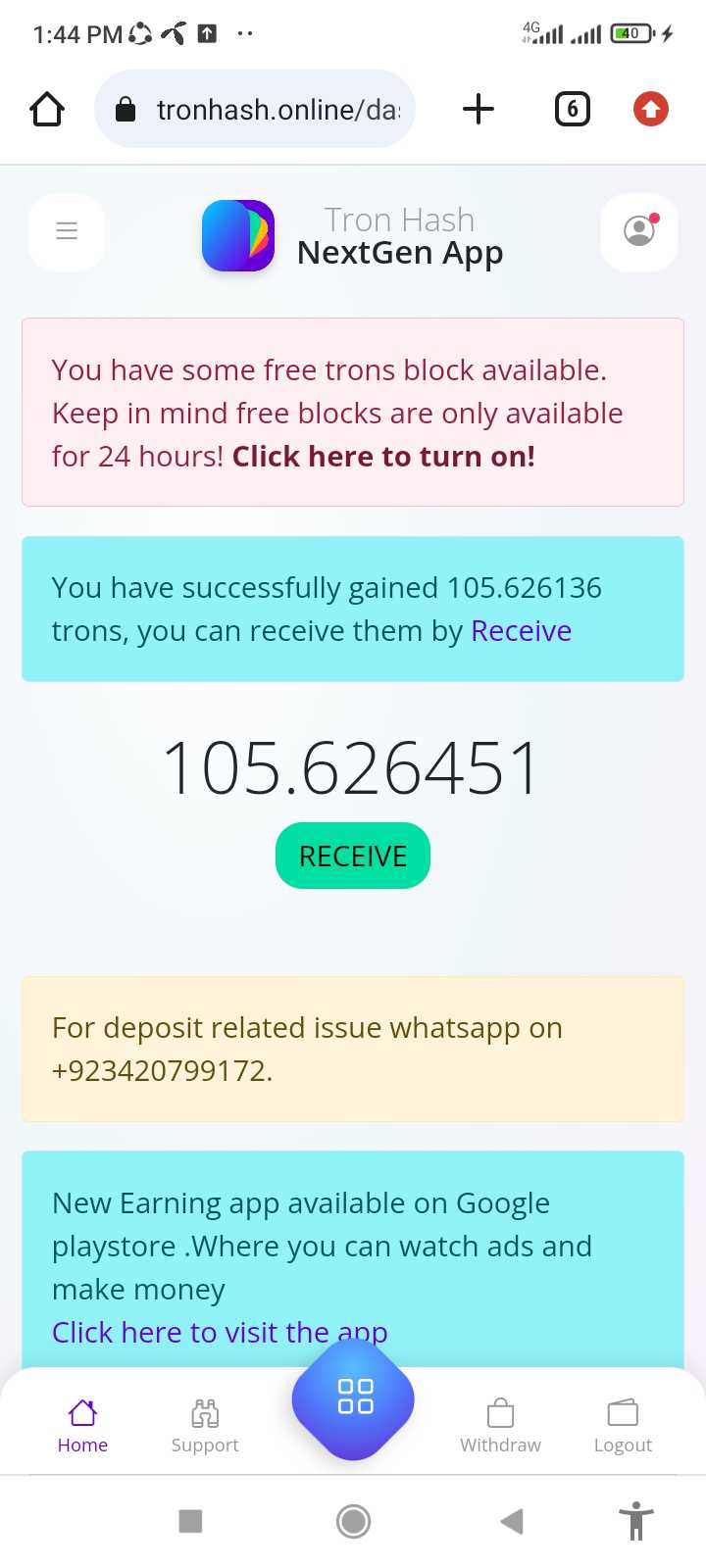
Task: Go to the Withdraw tab
Action: click(500, 1426)
